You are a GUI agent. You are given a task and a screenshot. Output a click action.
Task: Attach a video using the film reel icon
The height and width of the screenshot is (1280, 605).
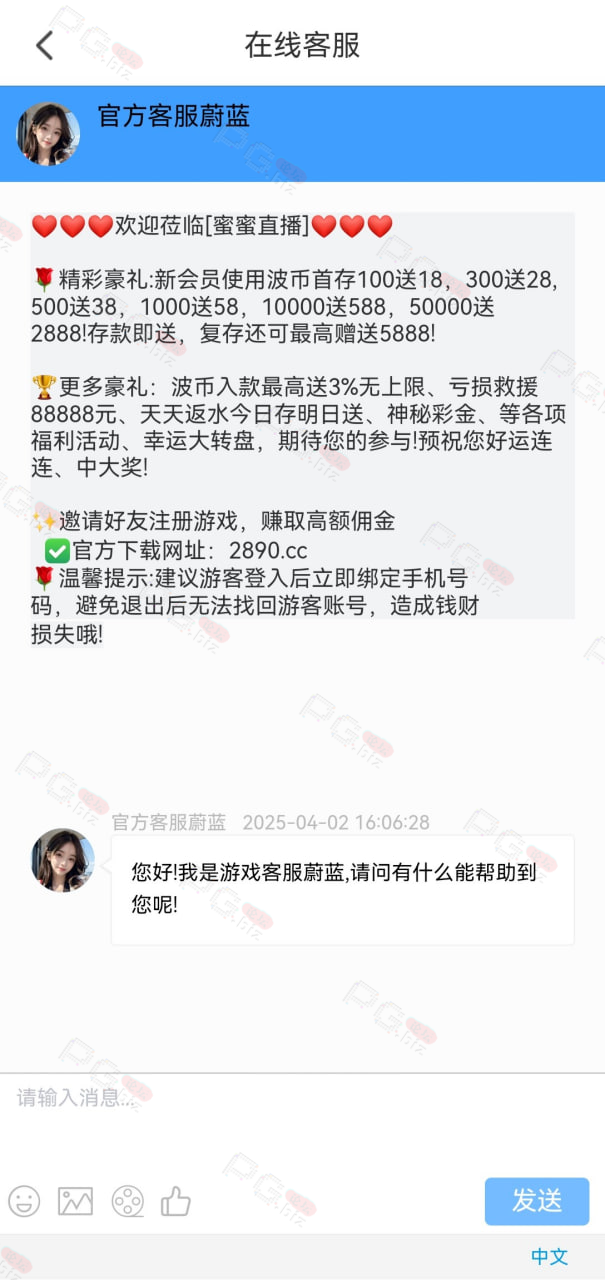127,1201
